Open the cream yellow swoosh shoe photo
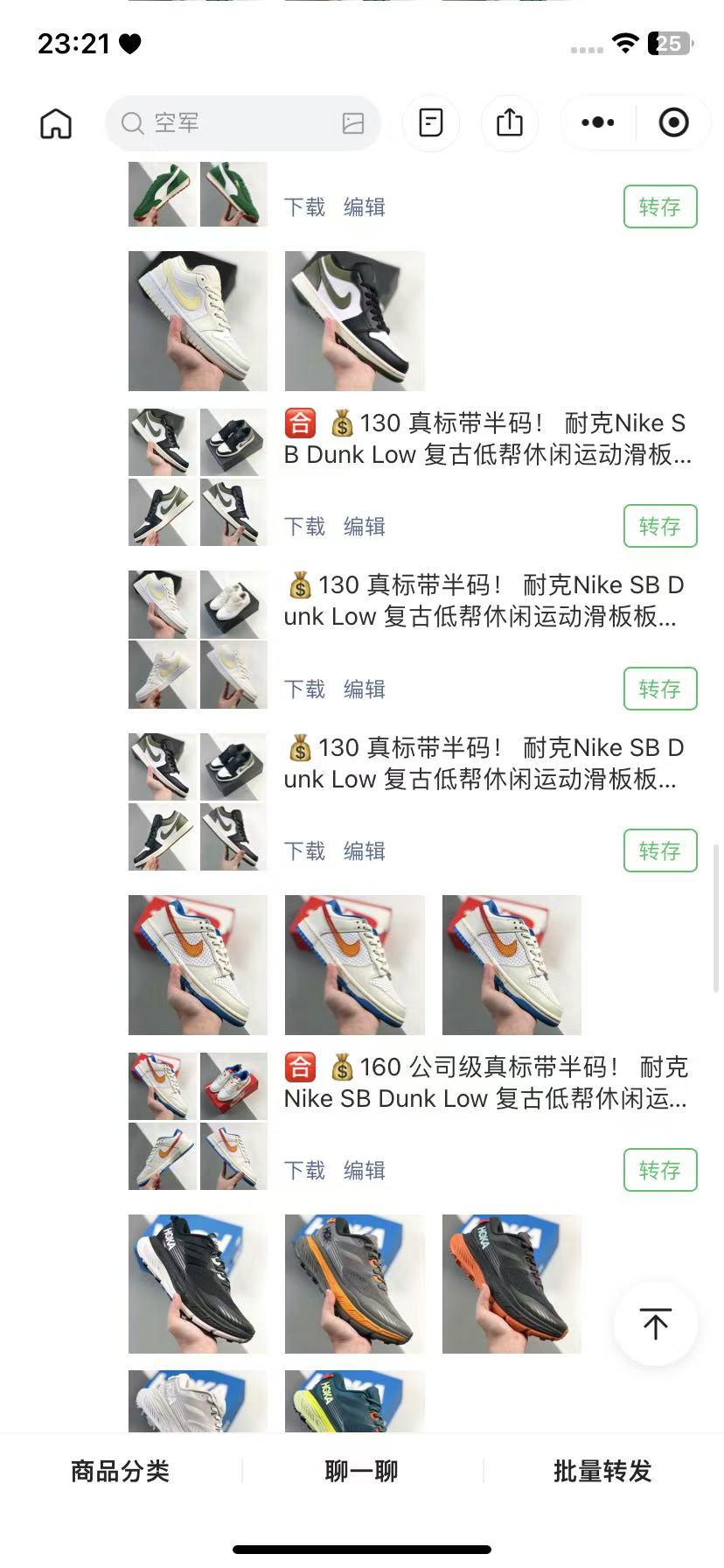 click(198, 321)
